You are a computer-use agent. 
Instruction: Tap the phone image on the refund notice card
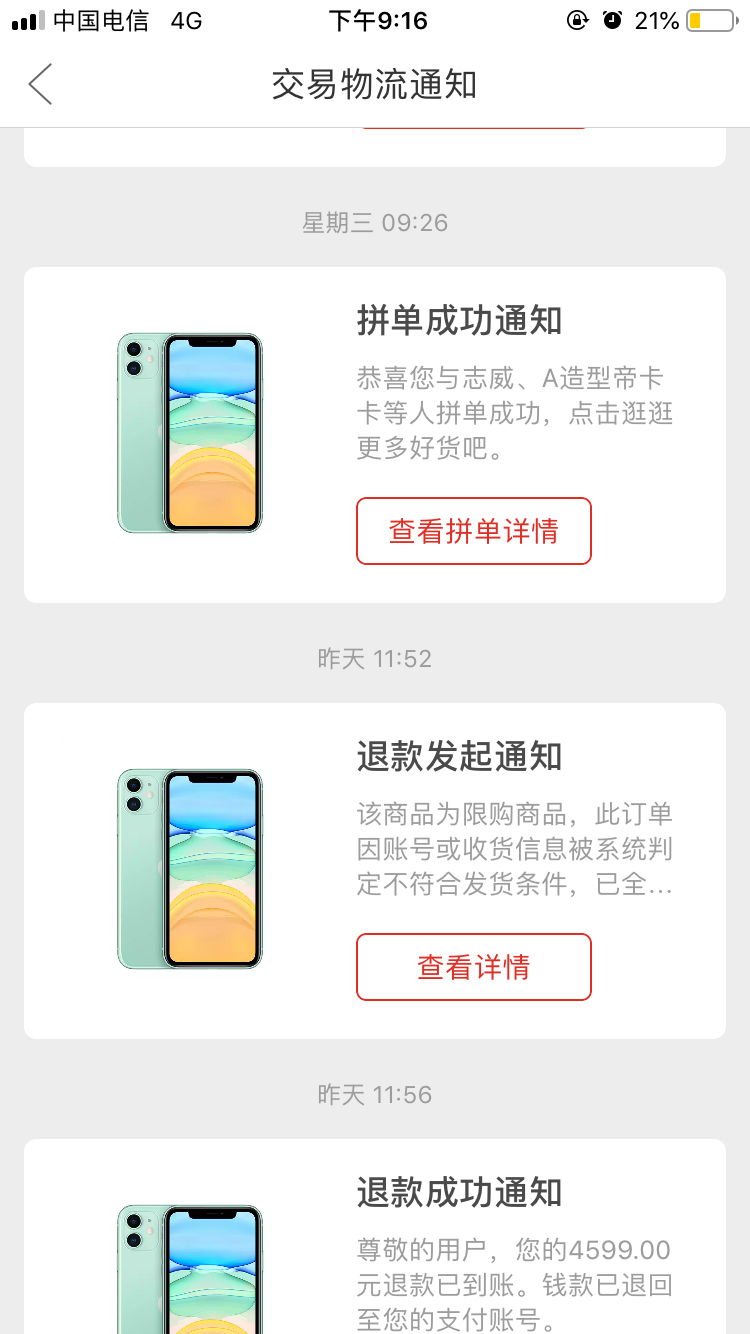pyautogui.click(x=189, y=870)
